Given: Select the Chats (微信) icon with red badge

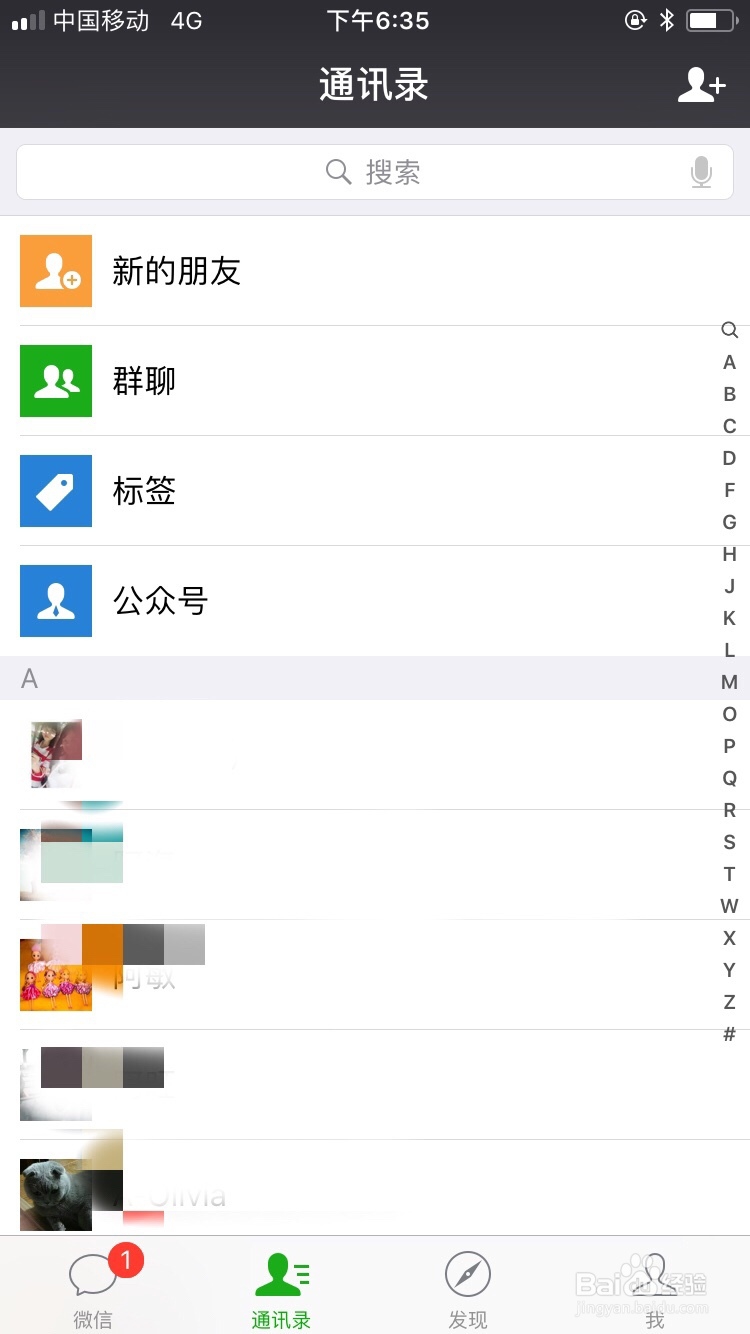Looking at the screenshot, I should (x=94, y=1275).
